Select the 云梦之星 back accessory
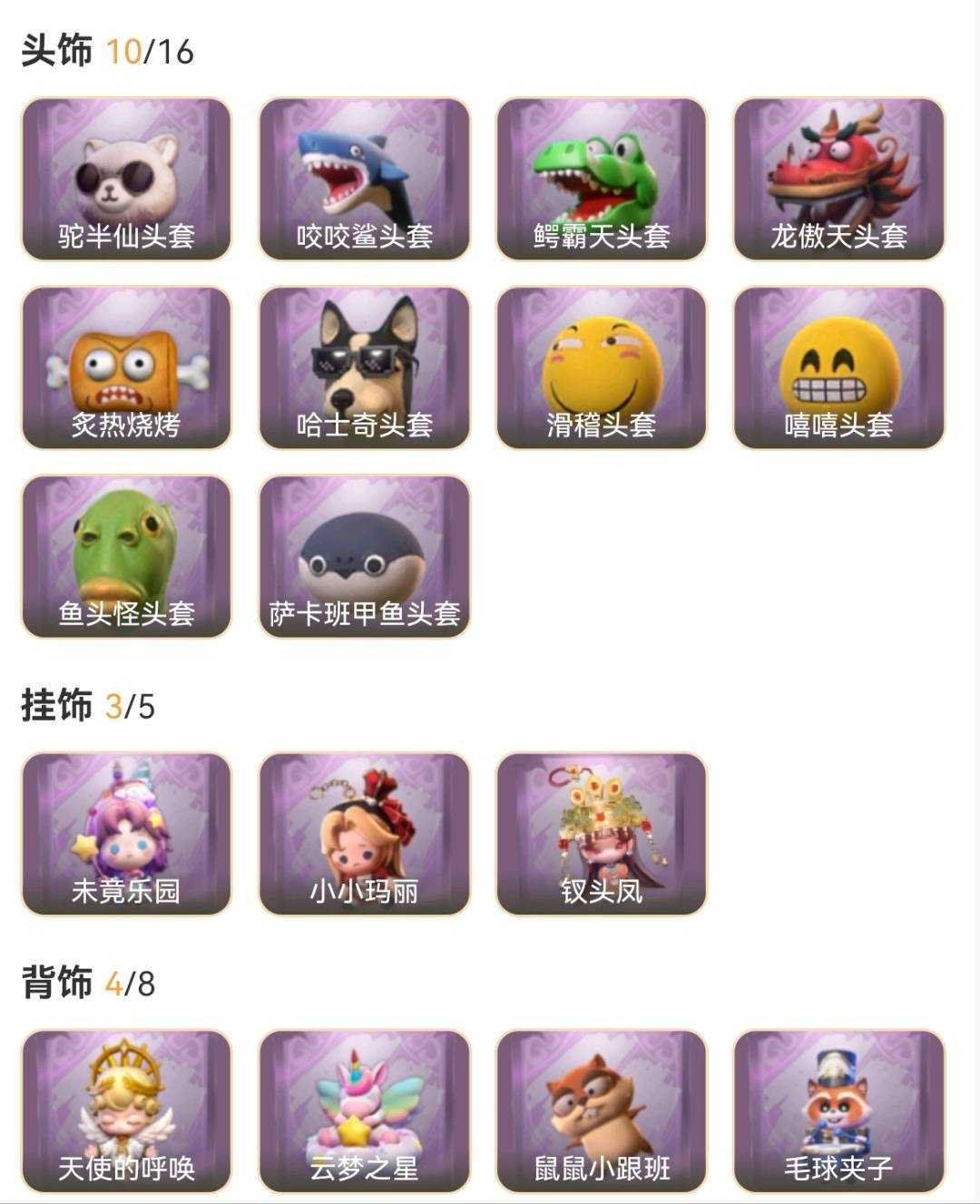Image resolution: width=980 pixels, height=1204 pixels. coord(364,1111)
